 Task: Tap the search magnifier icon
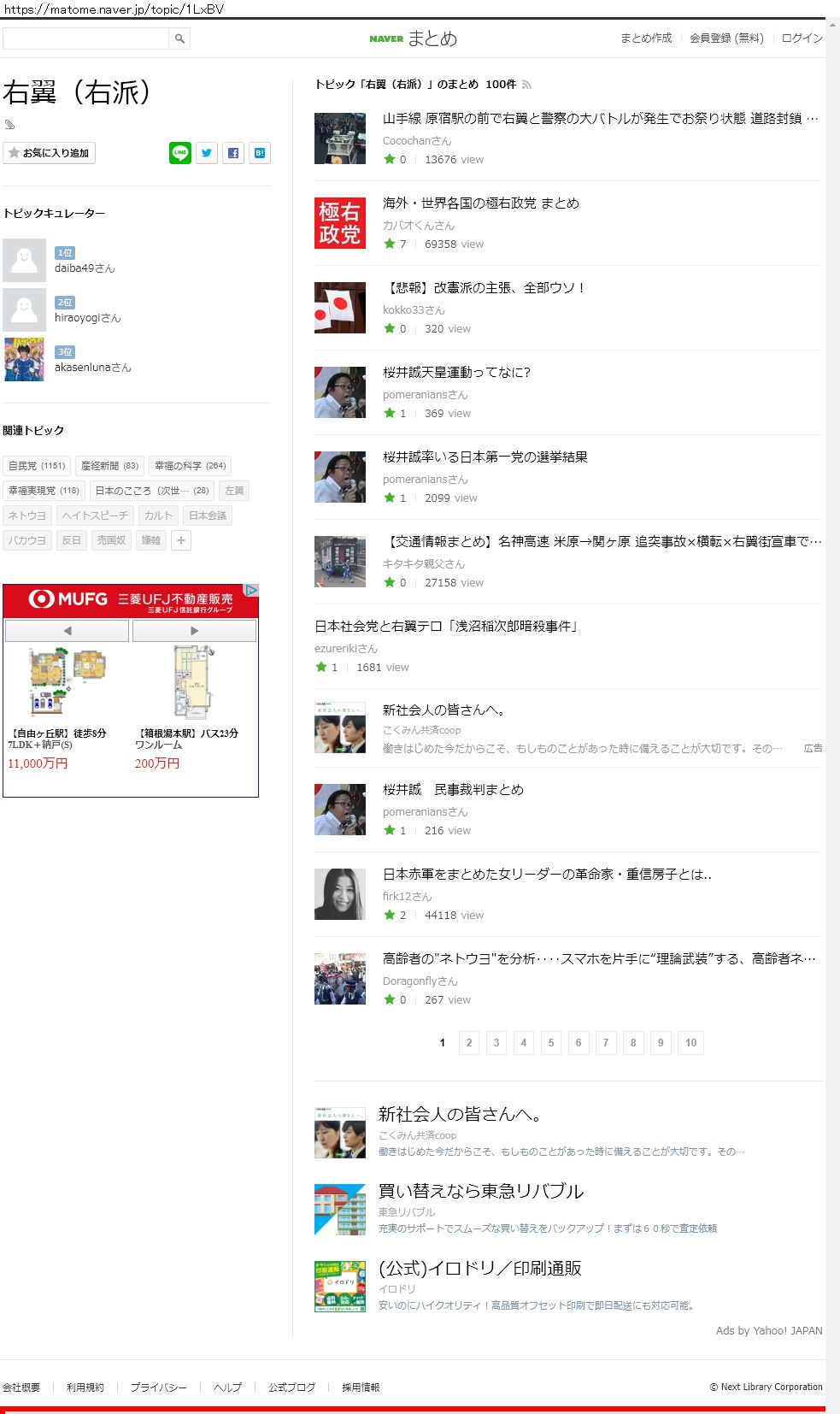179,38
